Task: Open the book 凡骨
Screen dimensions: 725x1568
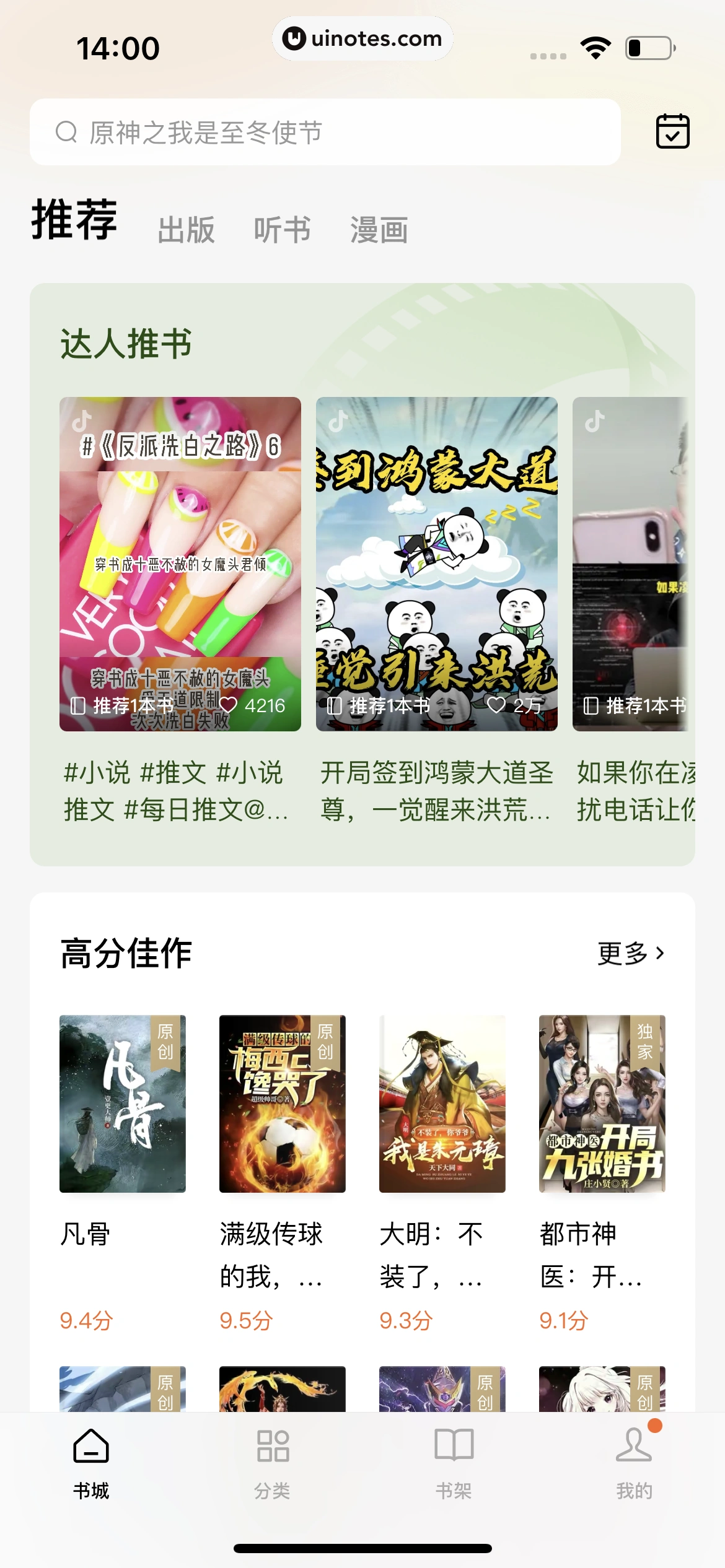Action: point(122,1104)
